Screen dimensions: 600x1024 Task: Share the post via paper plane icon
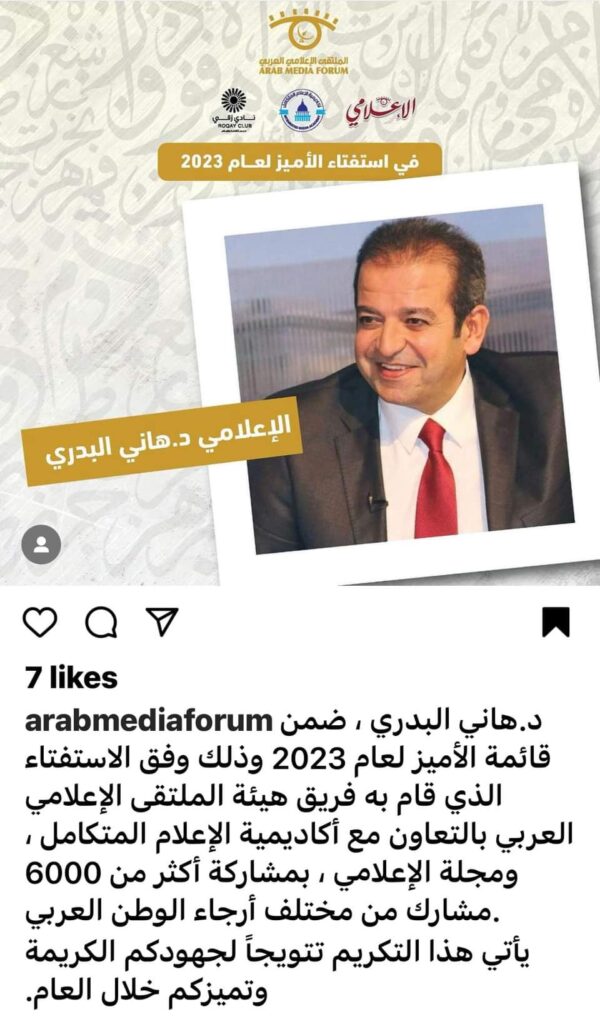point(160,621)
